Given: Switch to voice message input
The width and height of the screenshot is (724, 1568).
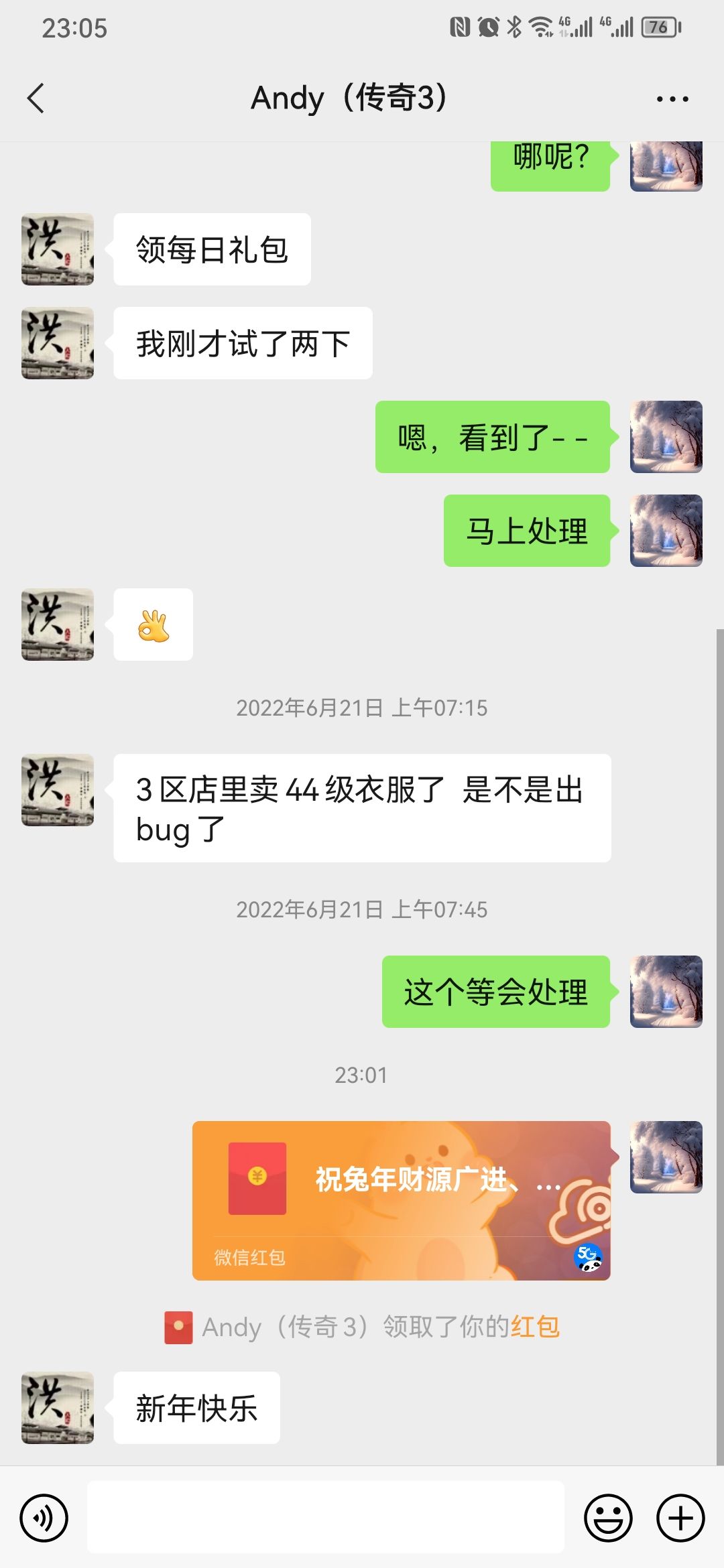Looking at the screenshot, I should (44, 1517).
